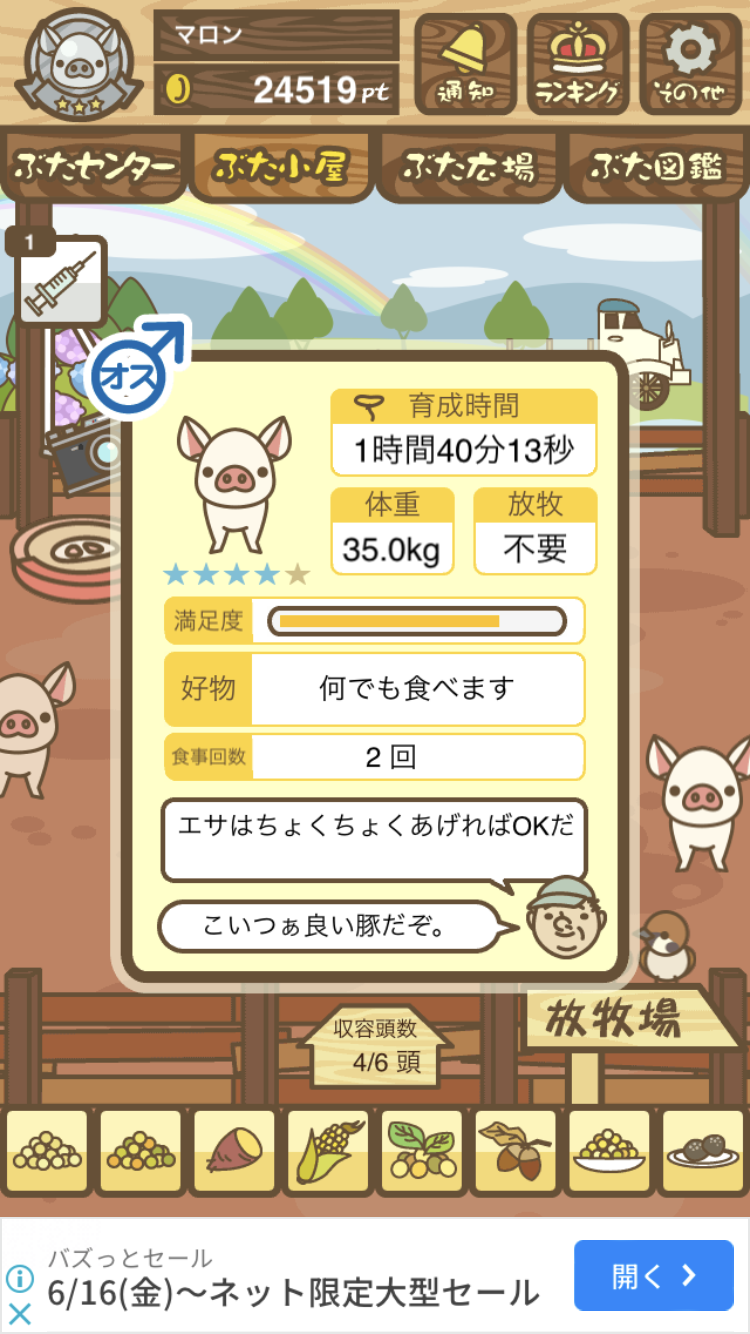Tap 開く on the ad banner
The image size is (750, 1334).
coord(653,1275)
